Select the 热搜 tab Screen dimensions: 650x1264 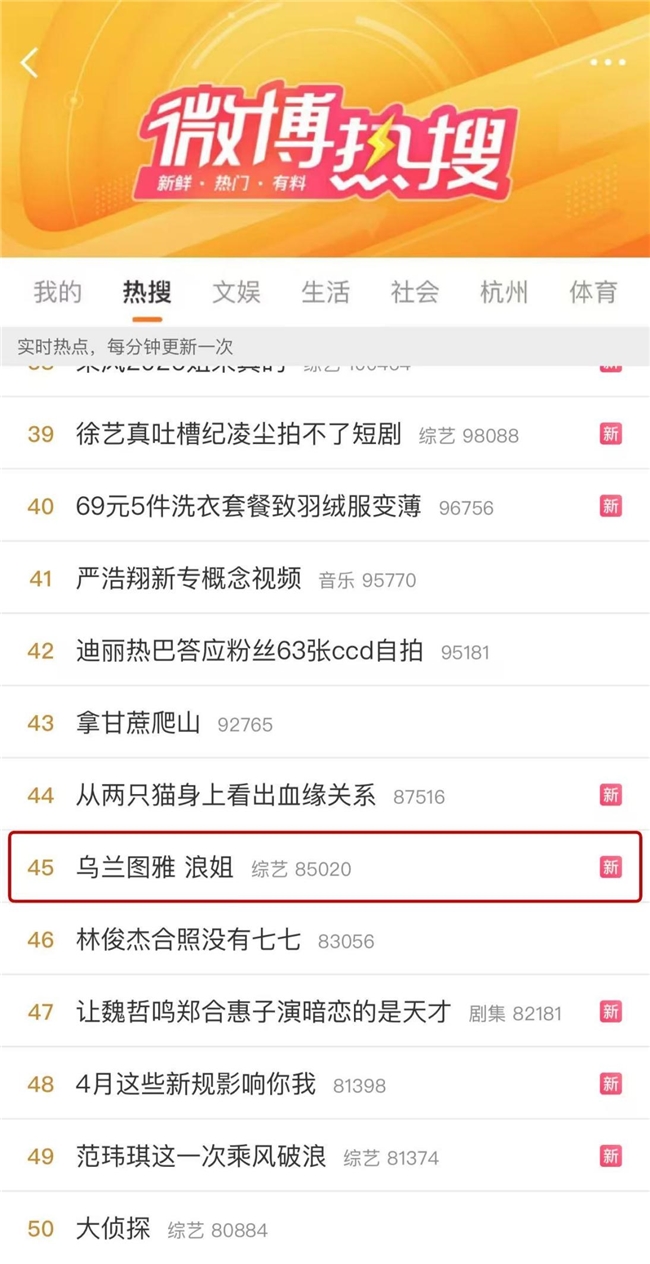click(147, 292)
